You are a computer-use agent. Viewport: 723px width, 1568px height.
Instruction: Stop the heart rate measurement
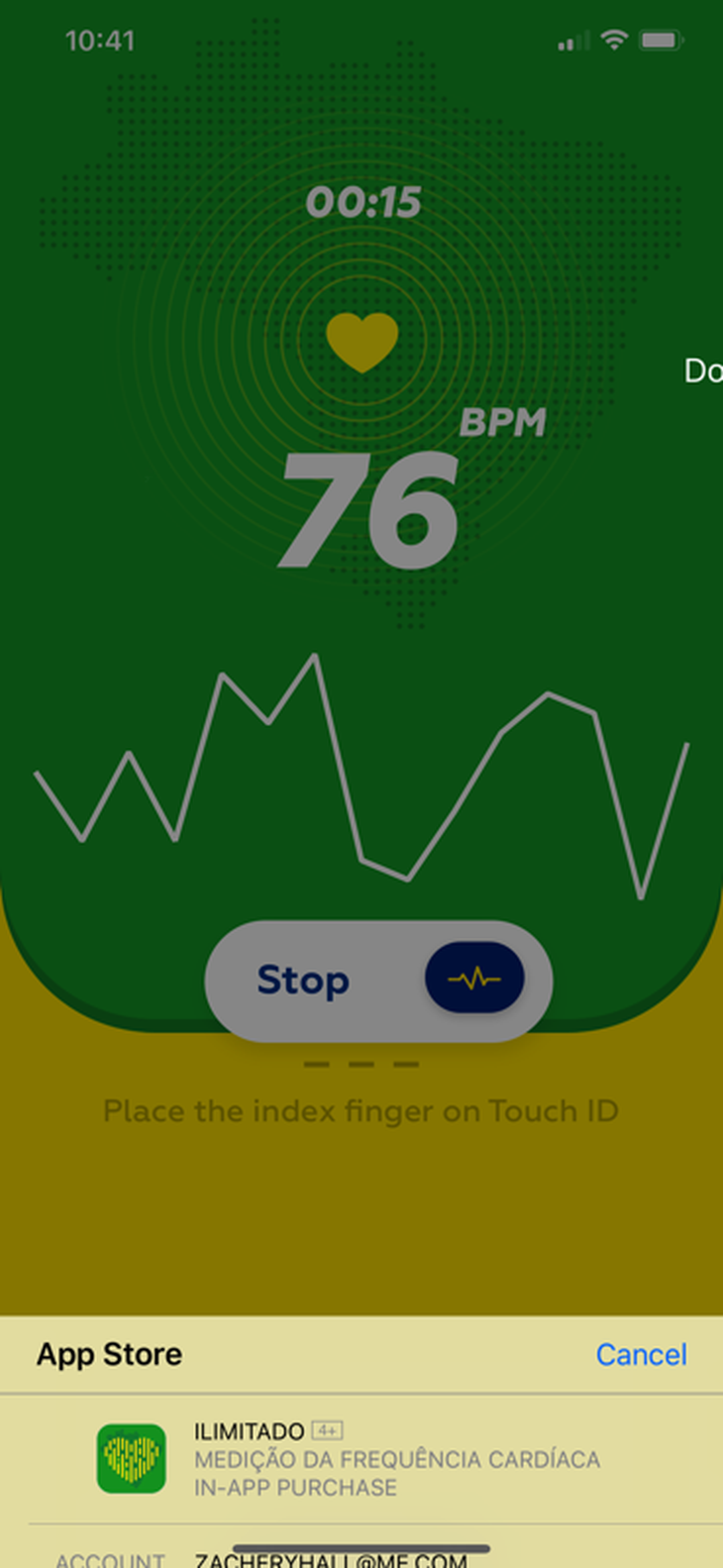click(378, 981)
